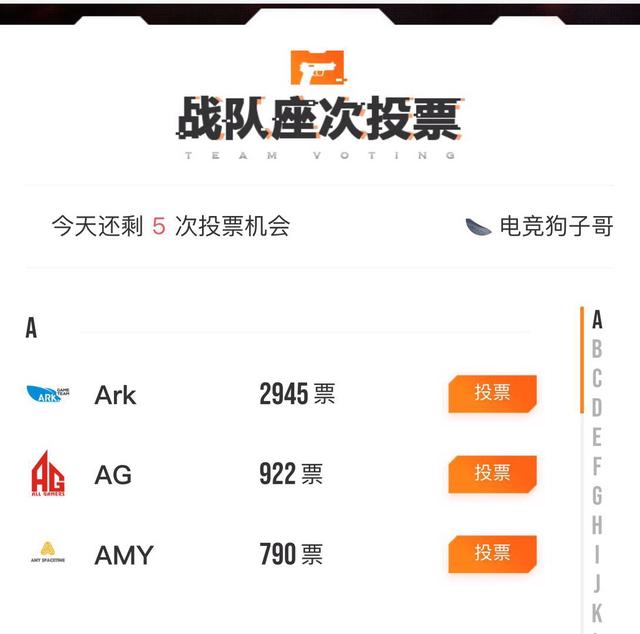
Task: Jump to letter I in the index
Action: (597, 553)
